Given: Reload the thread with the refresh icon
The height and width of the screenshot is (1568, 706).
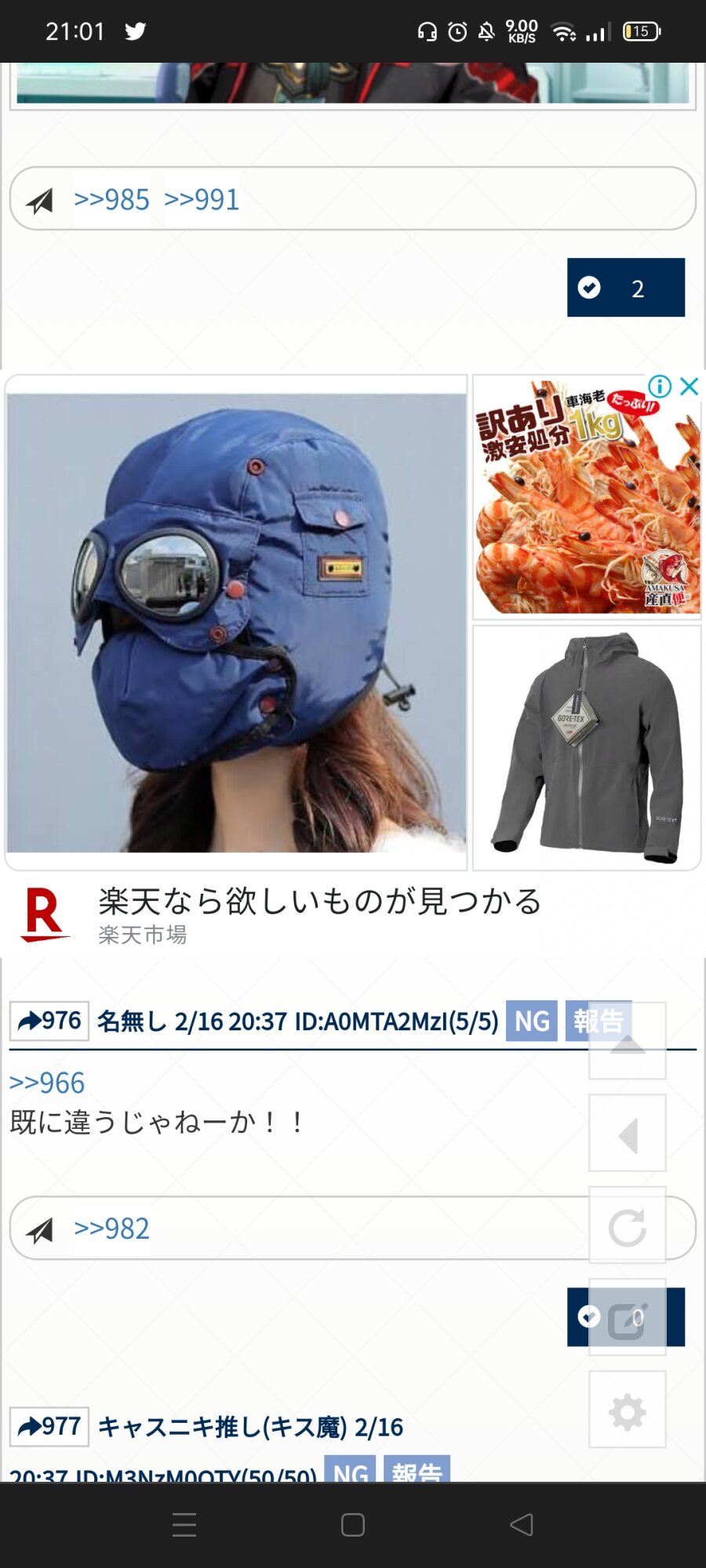Looking at the screenshot, I should (x=628, y=1226).
